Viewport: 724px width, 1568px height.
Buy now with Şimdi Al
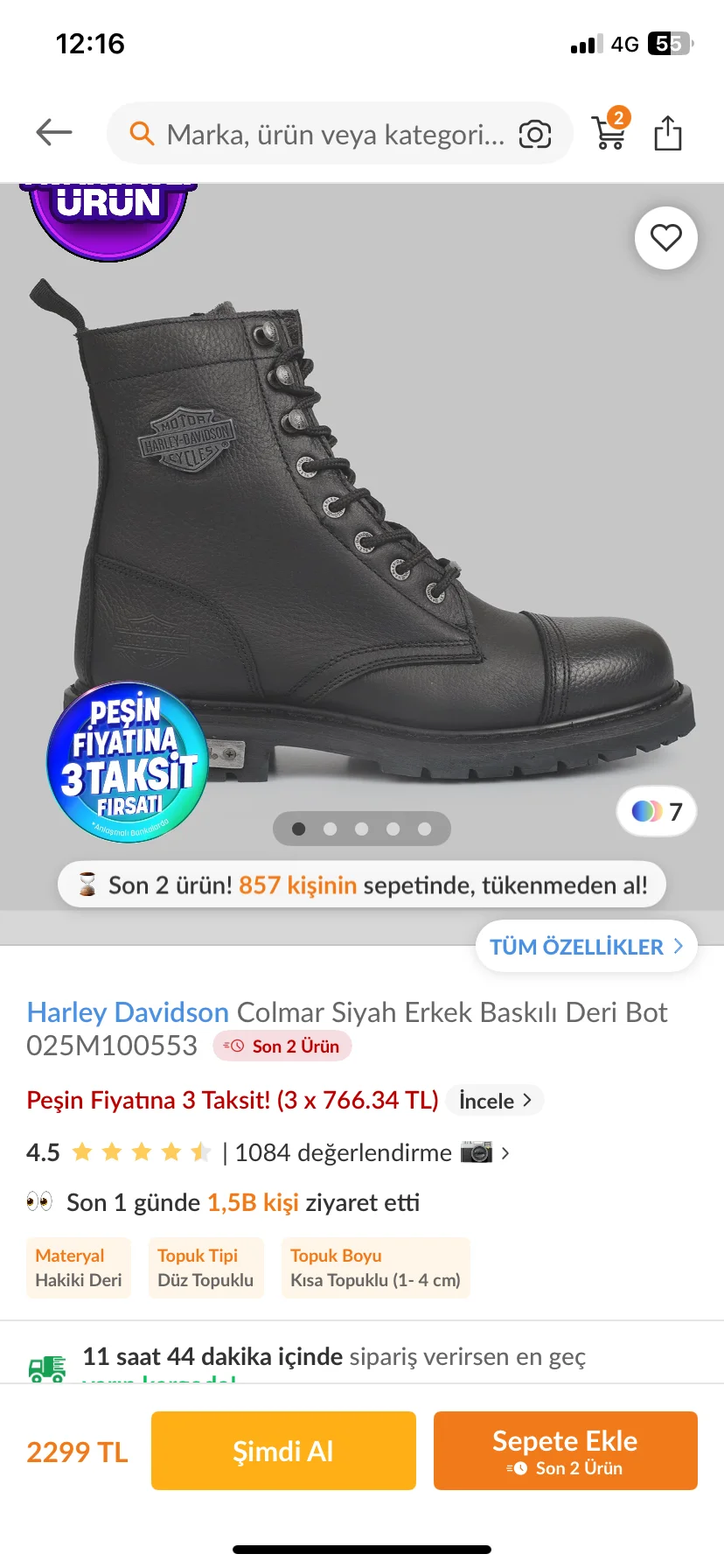(283, 1451)
